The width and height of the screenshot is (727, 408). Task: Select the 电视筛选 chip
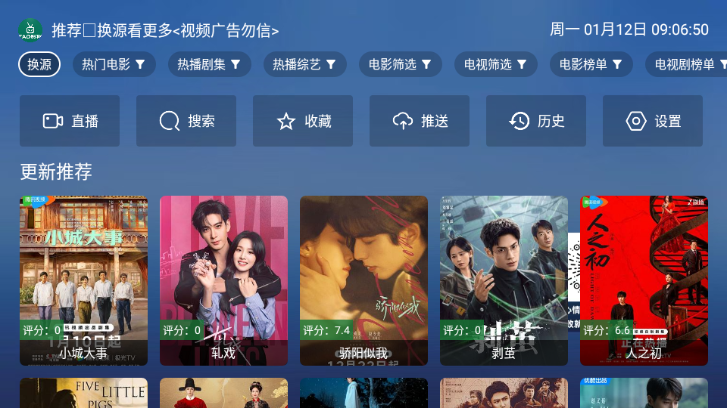[x=494, y=65]
